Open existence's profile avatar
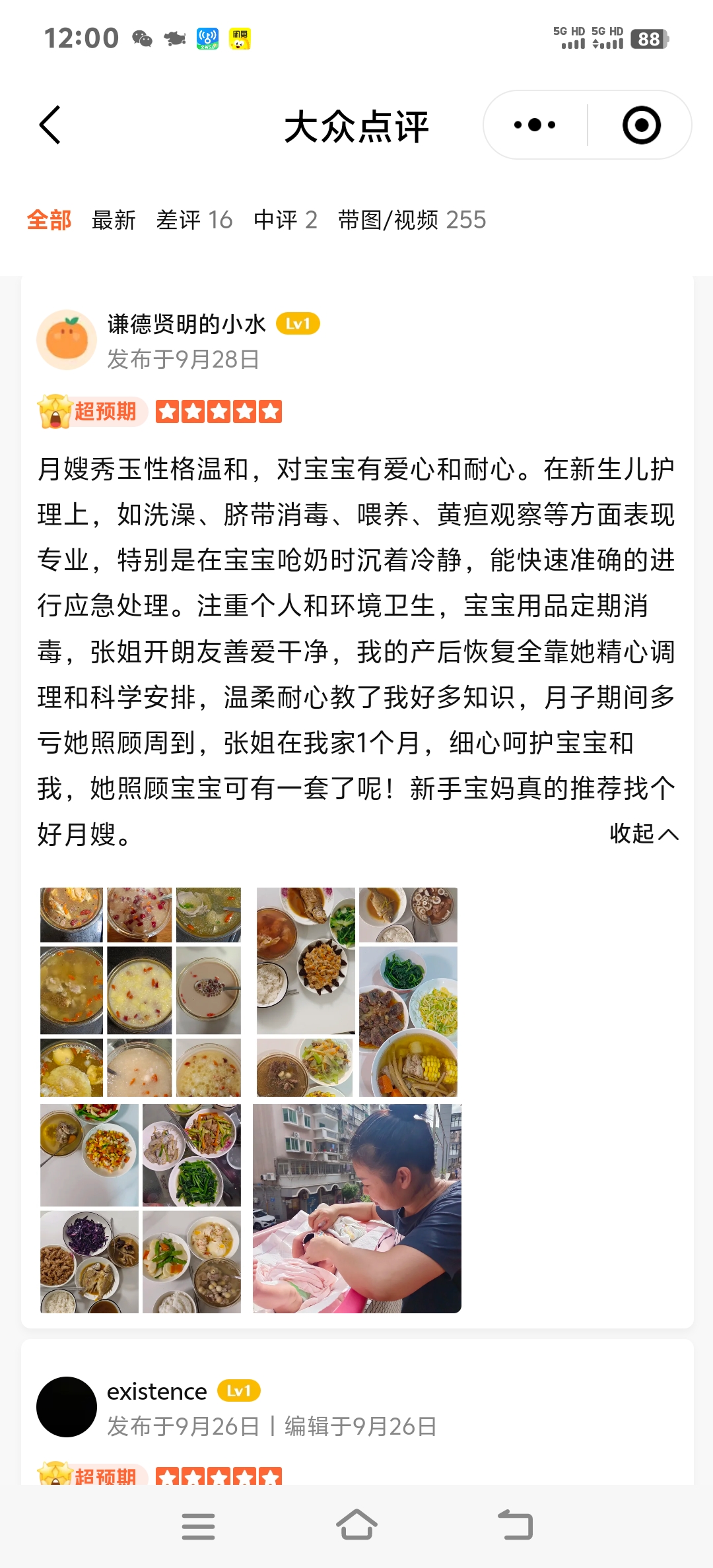Screen dimensions: 713x1568 tap(67, 1407)
